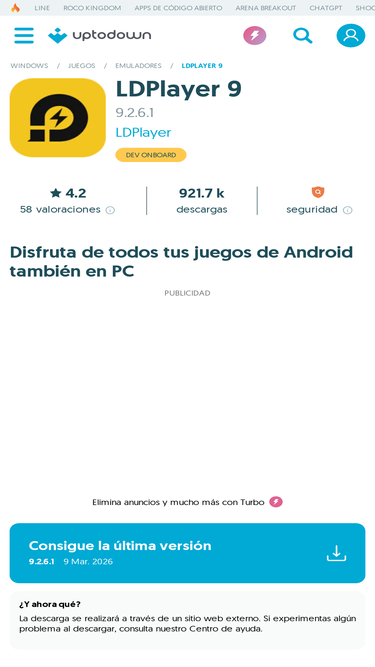The height and width of the screenshot is (667, 375).
Task: Show info about seguridad
Action: (347, 210)
